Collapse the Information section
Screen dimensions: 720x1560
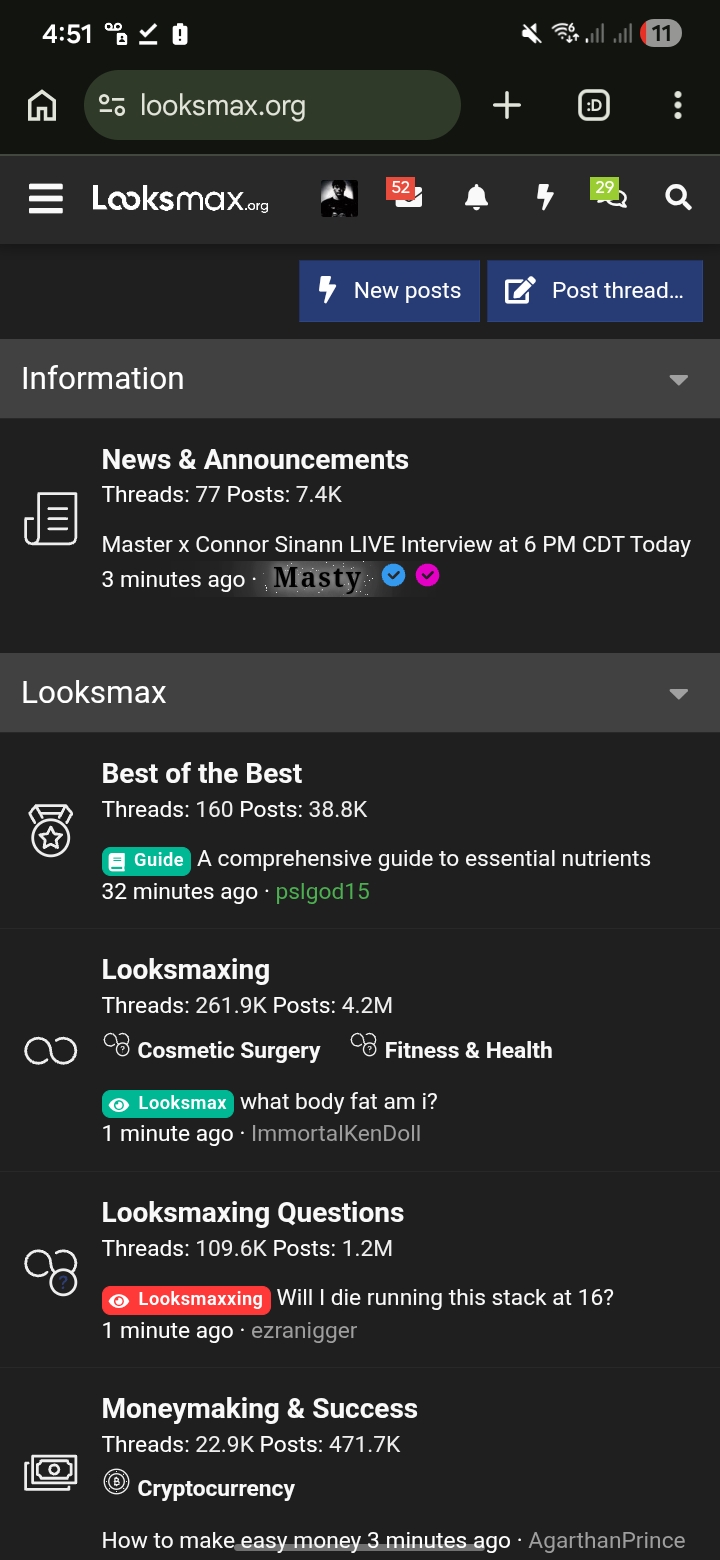click(679, 379)
